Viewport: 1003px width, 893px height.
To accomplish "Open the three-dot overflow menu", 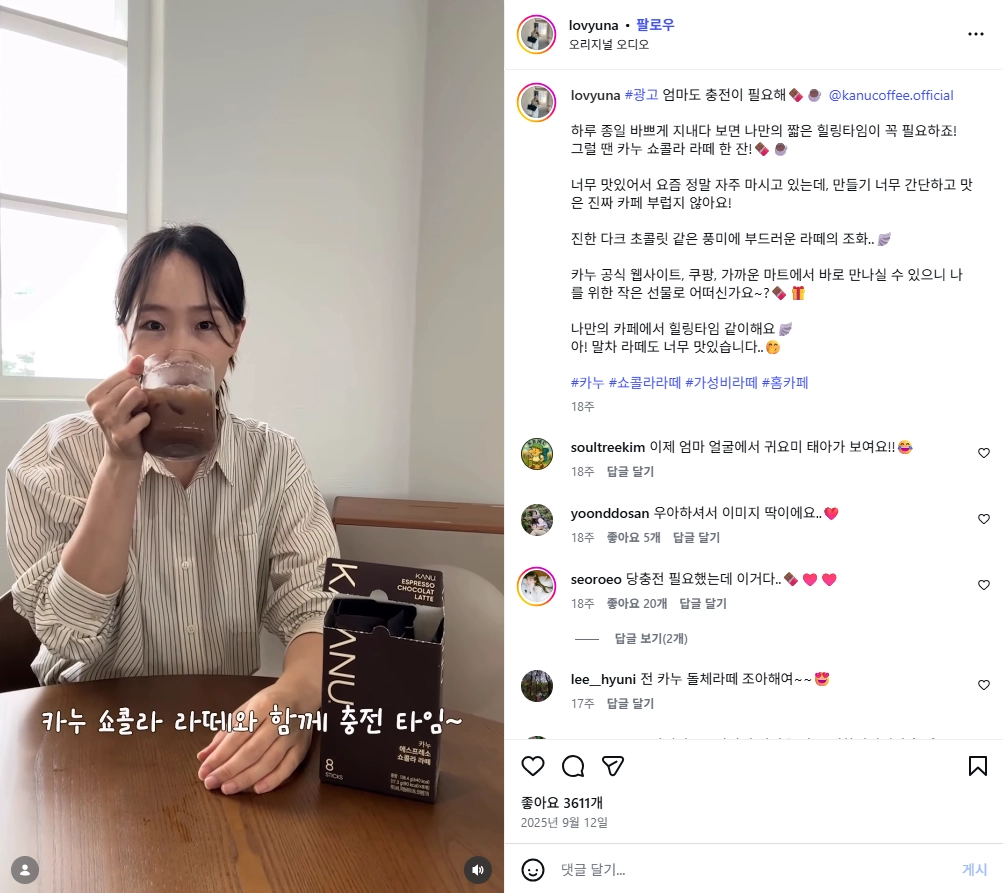I will [975, 34].
